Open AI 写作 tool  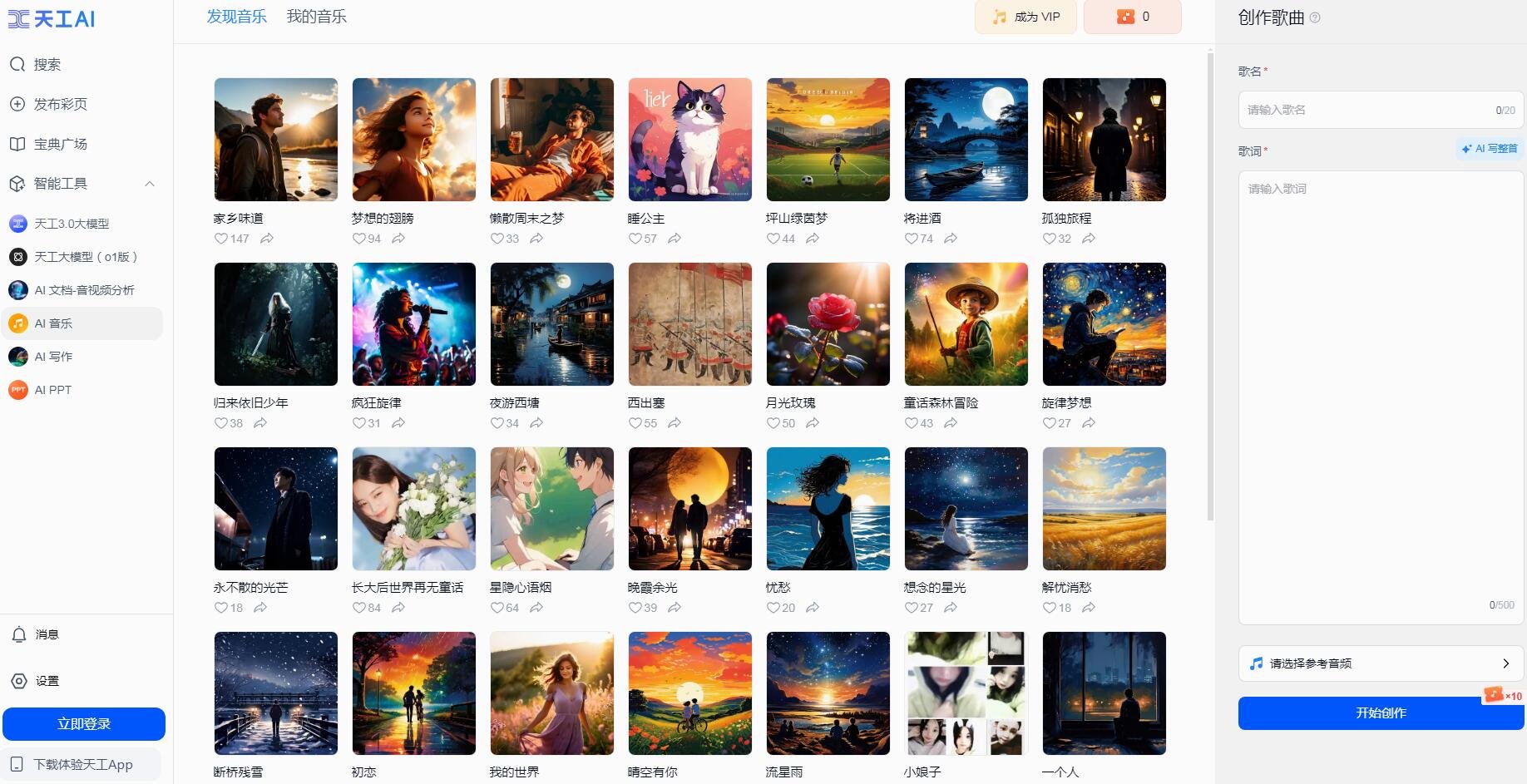[x=53, y=357]
